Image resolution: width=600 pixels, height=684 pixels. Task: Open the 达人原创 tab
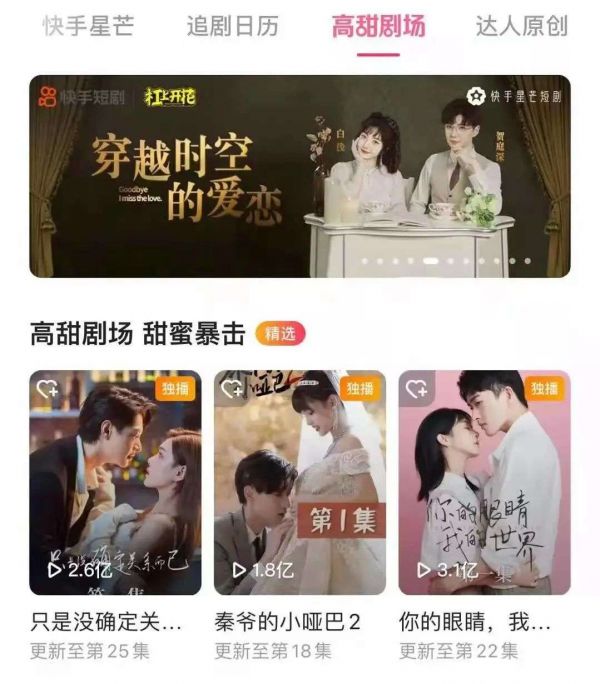(x=522, y=26)
